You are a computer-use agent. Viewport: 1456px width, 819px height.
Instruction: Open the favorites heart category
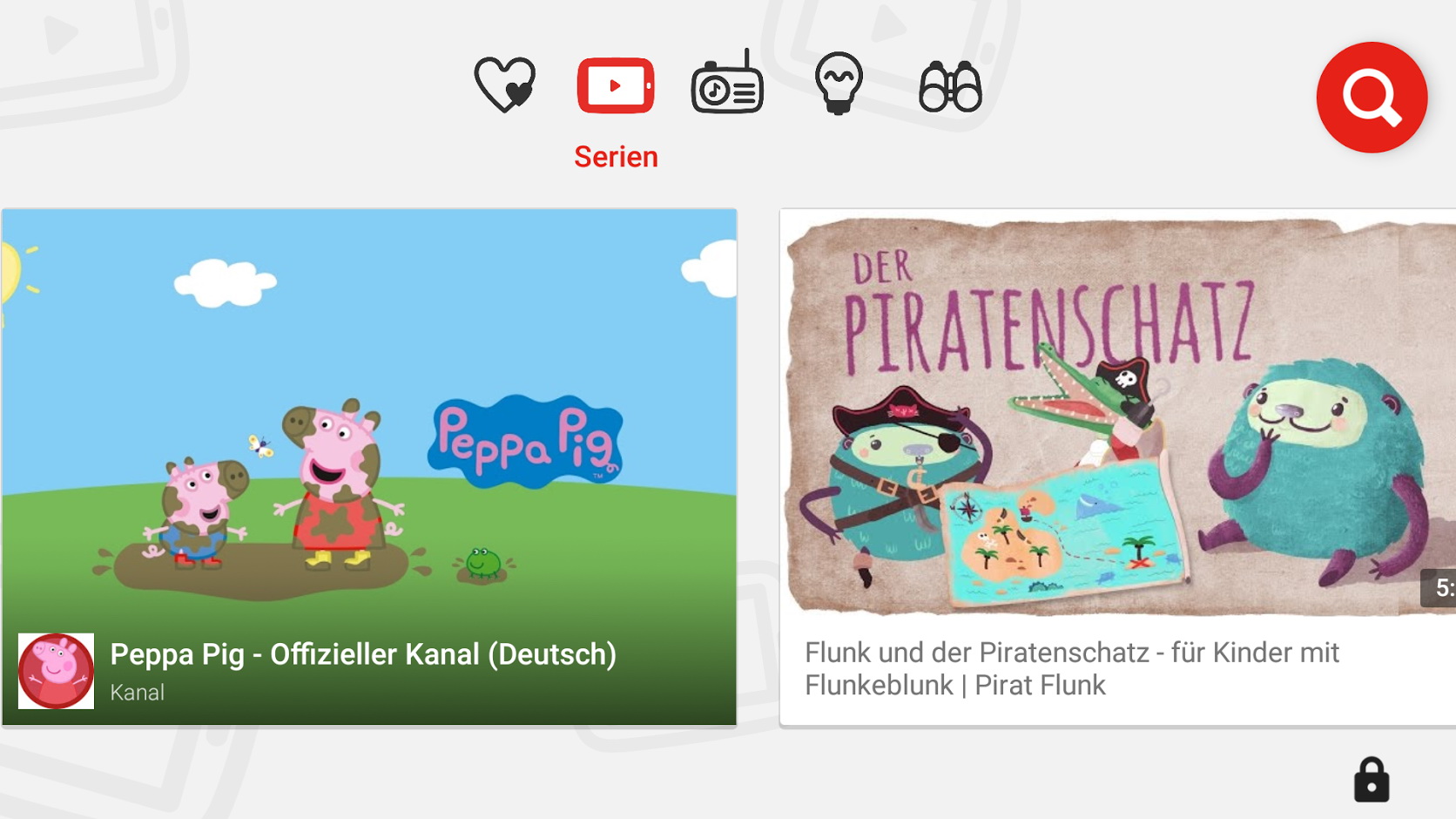(504, 85)
